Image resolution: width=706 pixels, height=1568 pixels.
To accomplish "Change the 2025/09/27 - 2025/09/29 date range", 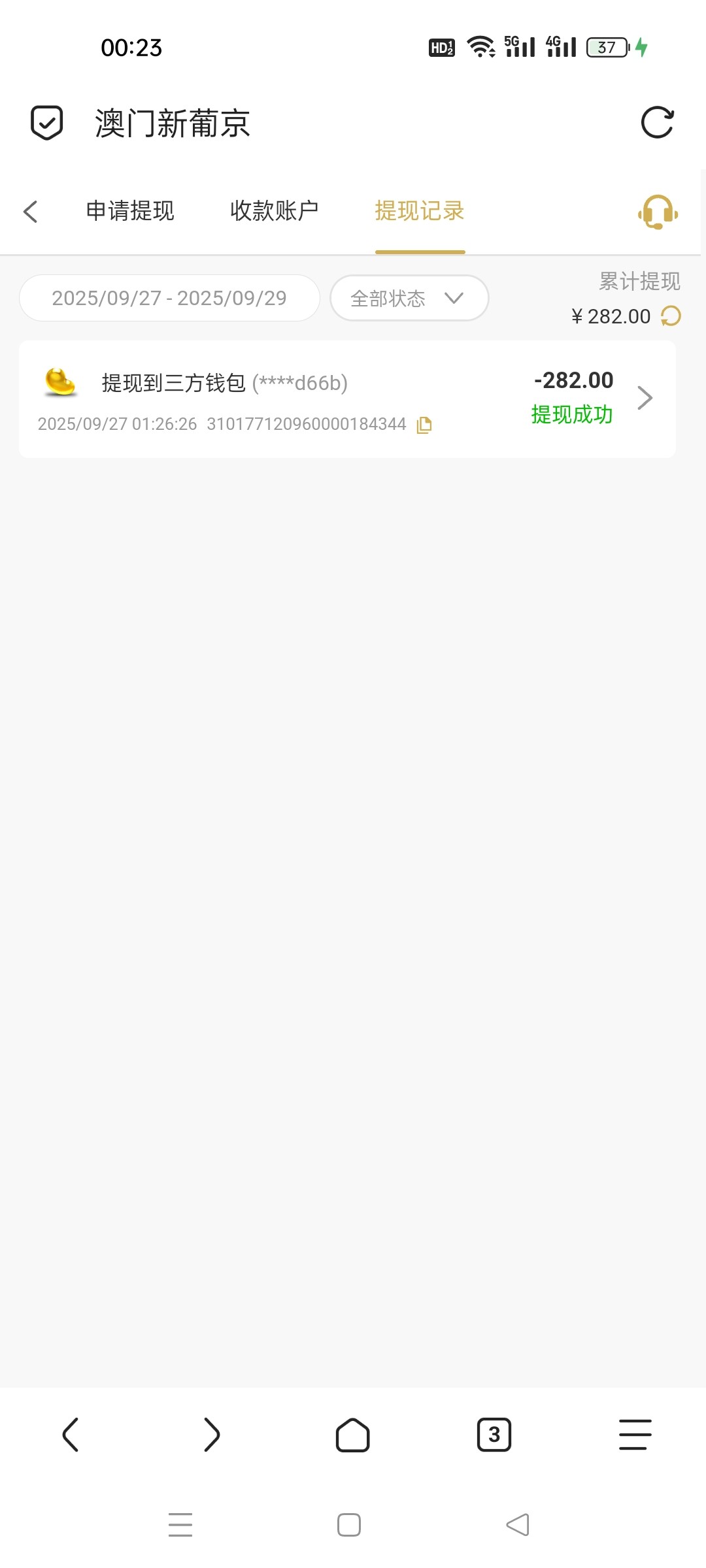I will pyautogui.click(x=169, y=298).
